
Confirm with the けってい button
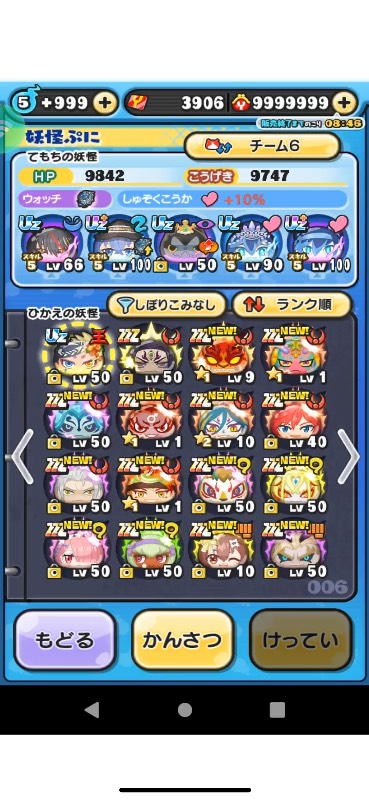pyautogui.click(x=301, y=640)
